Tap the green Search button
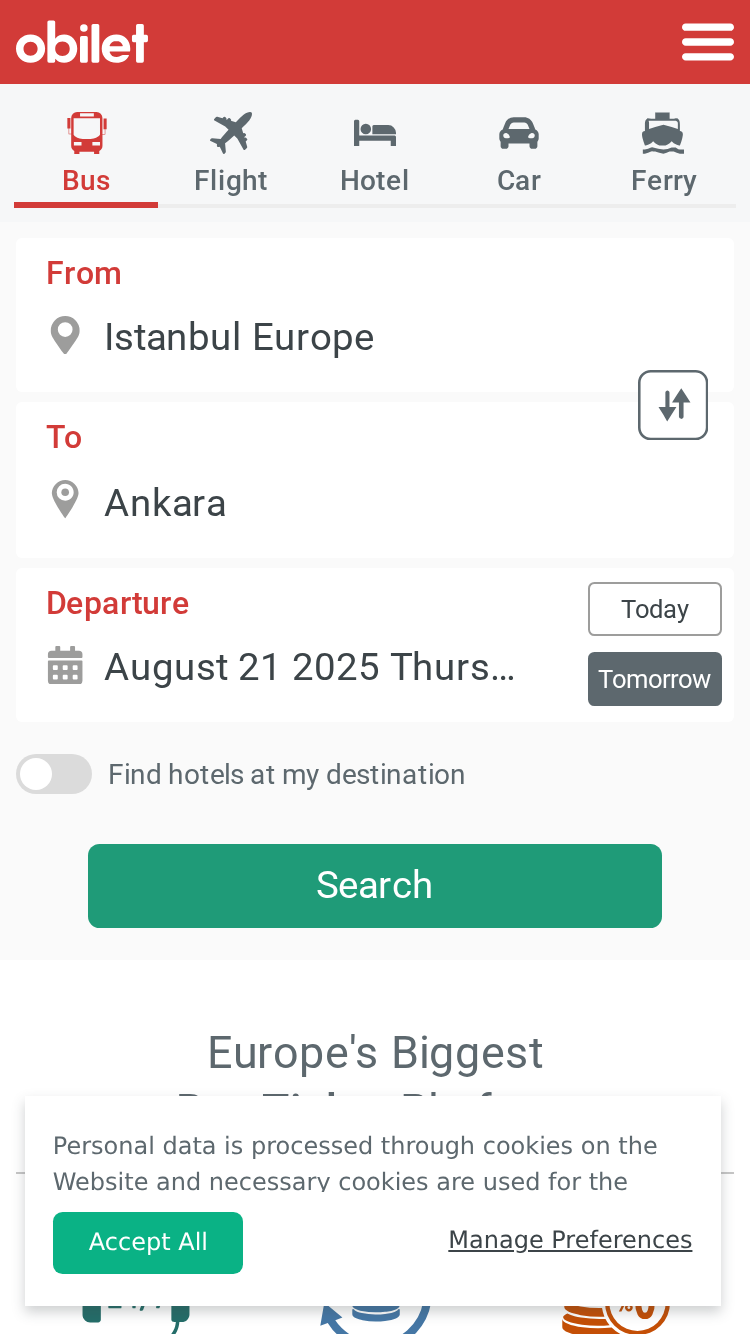This screenshot has width=750, height=1334. tap(375, 886)
